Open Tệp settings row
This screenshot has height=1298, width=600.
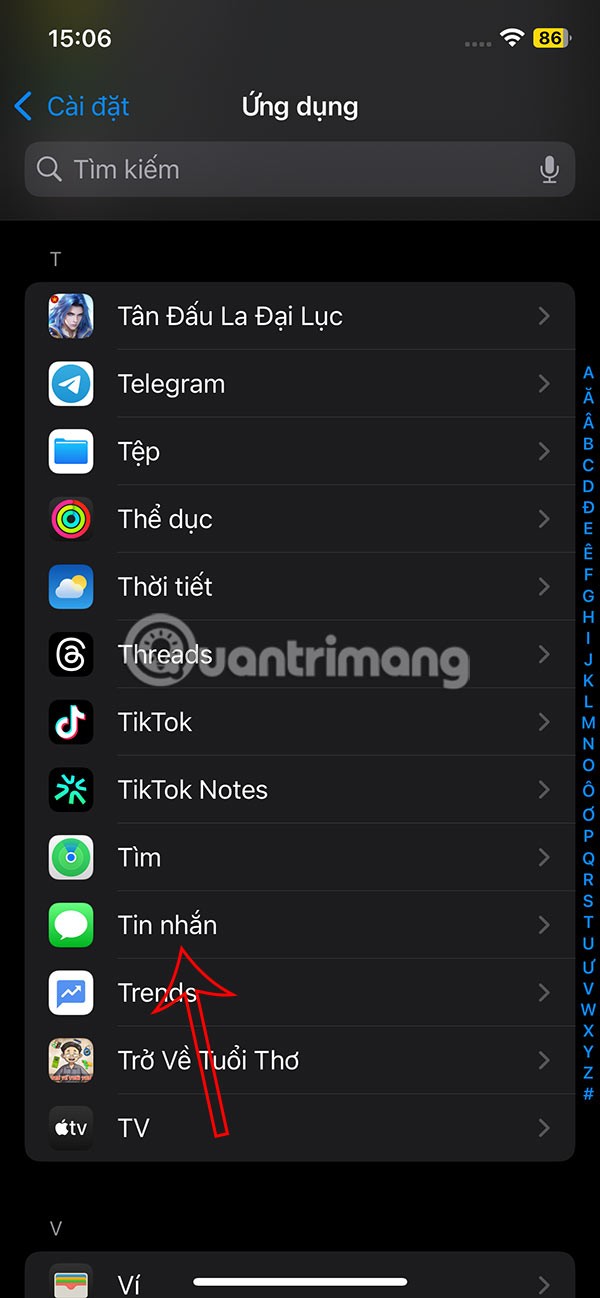[x=300, y=452]
